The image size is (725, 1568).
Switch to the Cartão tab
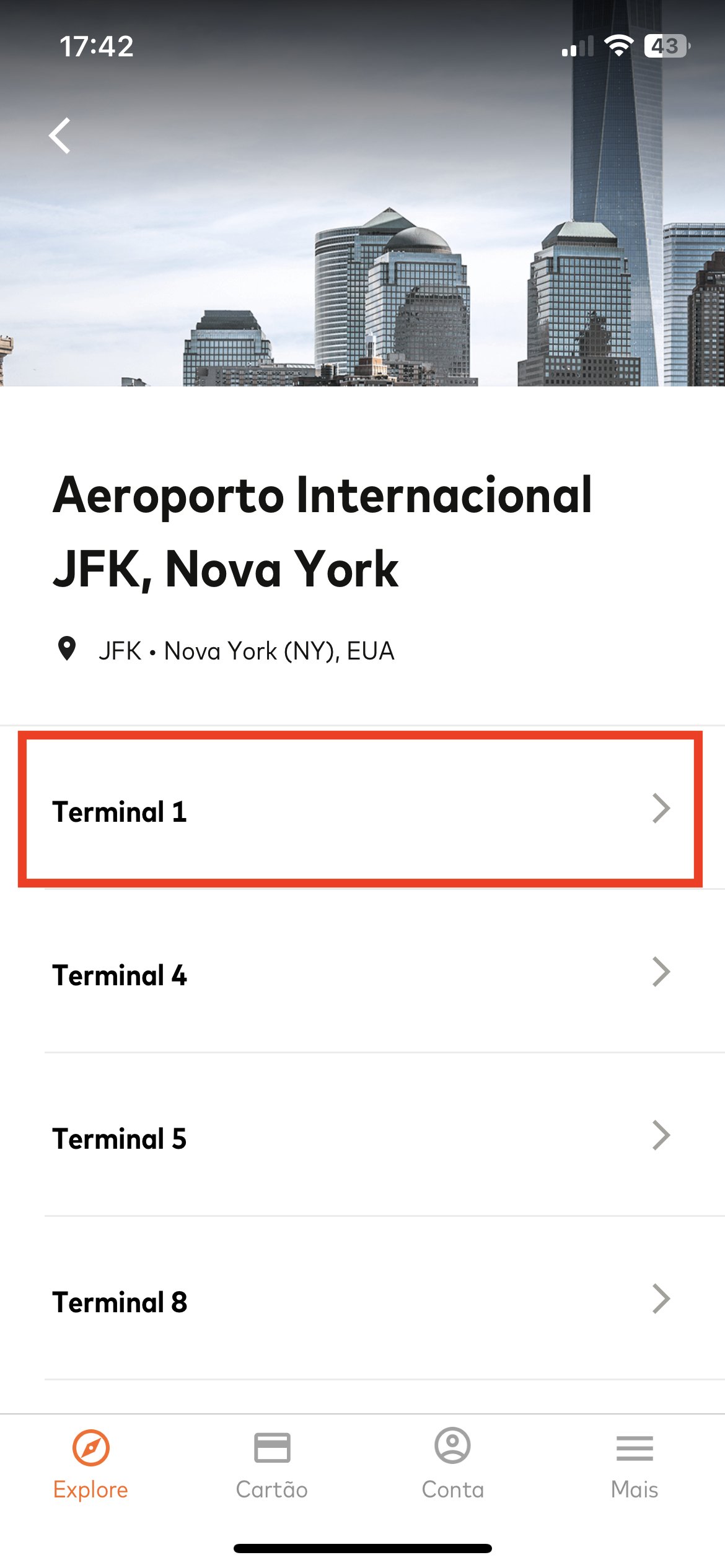pyautogui.click(x=271, y=1465)
